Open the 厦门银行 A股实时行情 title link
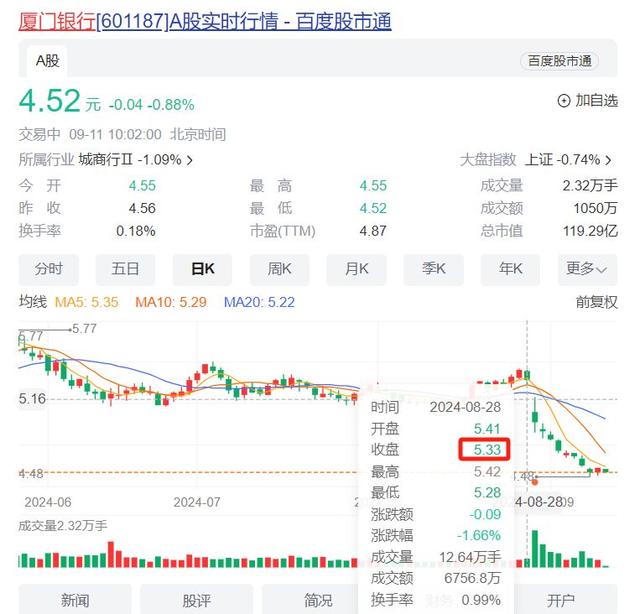This screenshot has height=614, width=640. 205,21
